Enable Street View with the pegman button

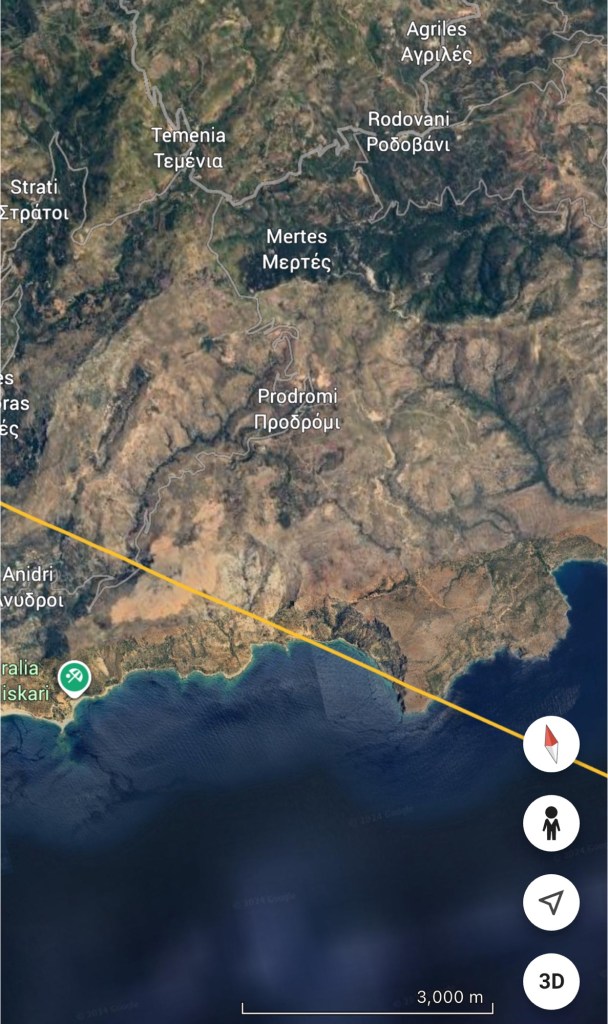(551, 824)
